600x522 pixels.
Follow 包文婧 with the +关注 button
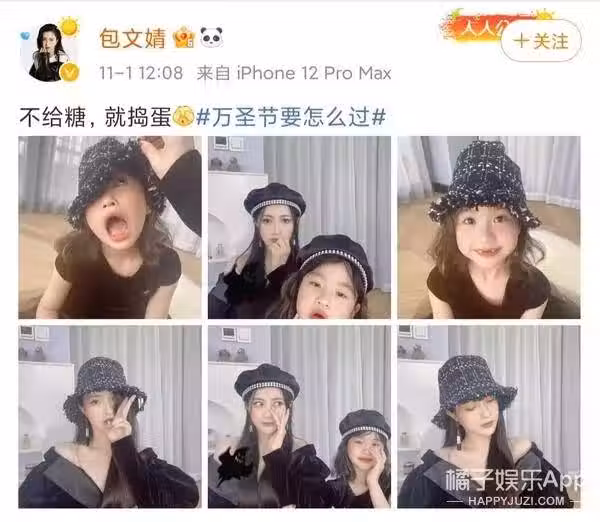(541, 41)
